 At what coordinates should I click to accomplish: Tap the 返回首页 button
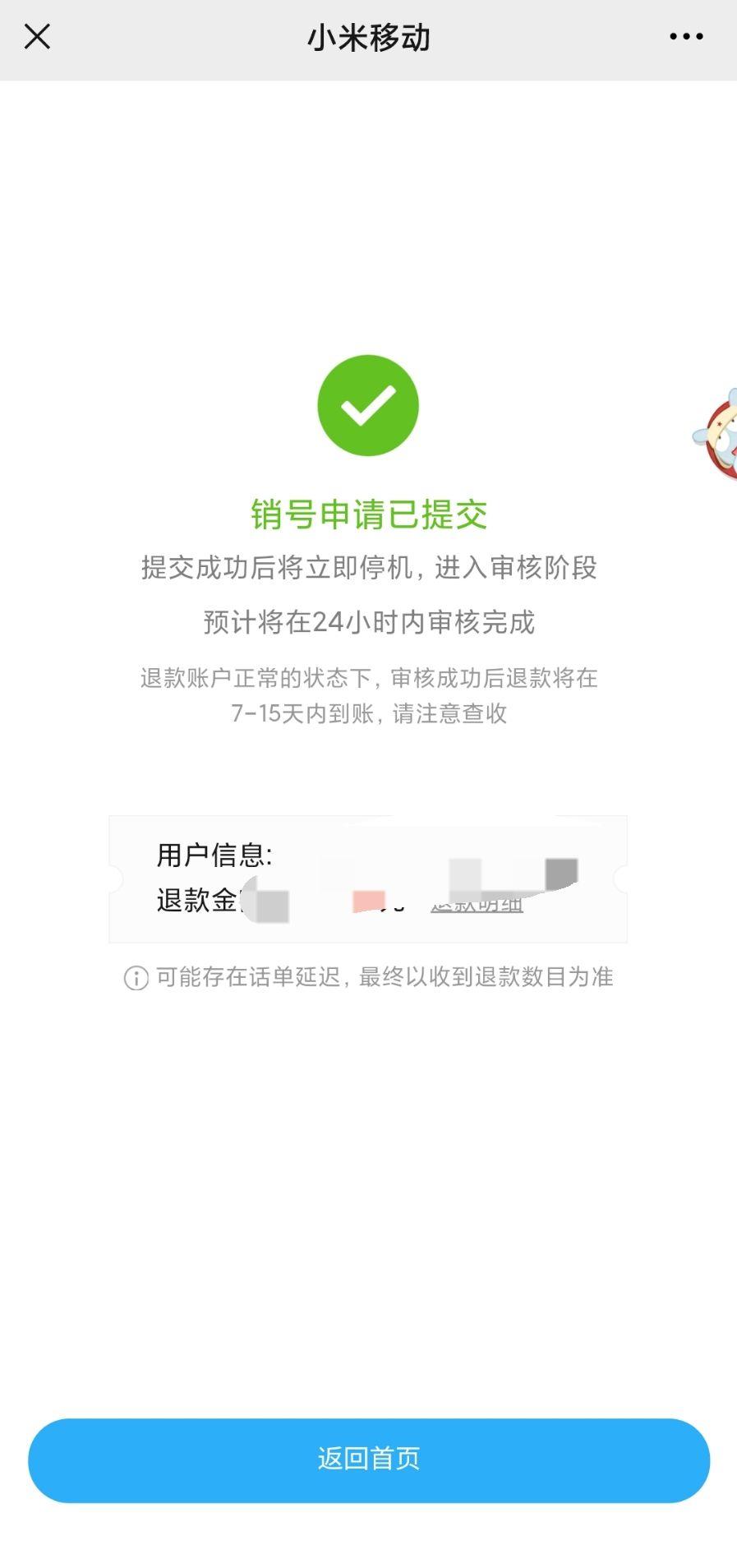click(x=369, y=1460)
